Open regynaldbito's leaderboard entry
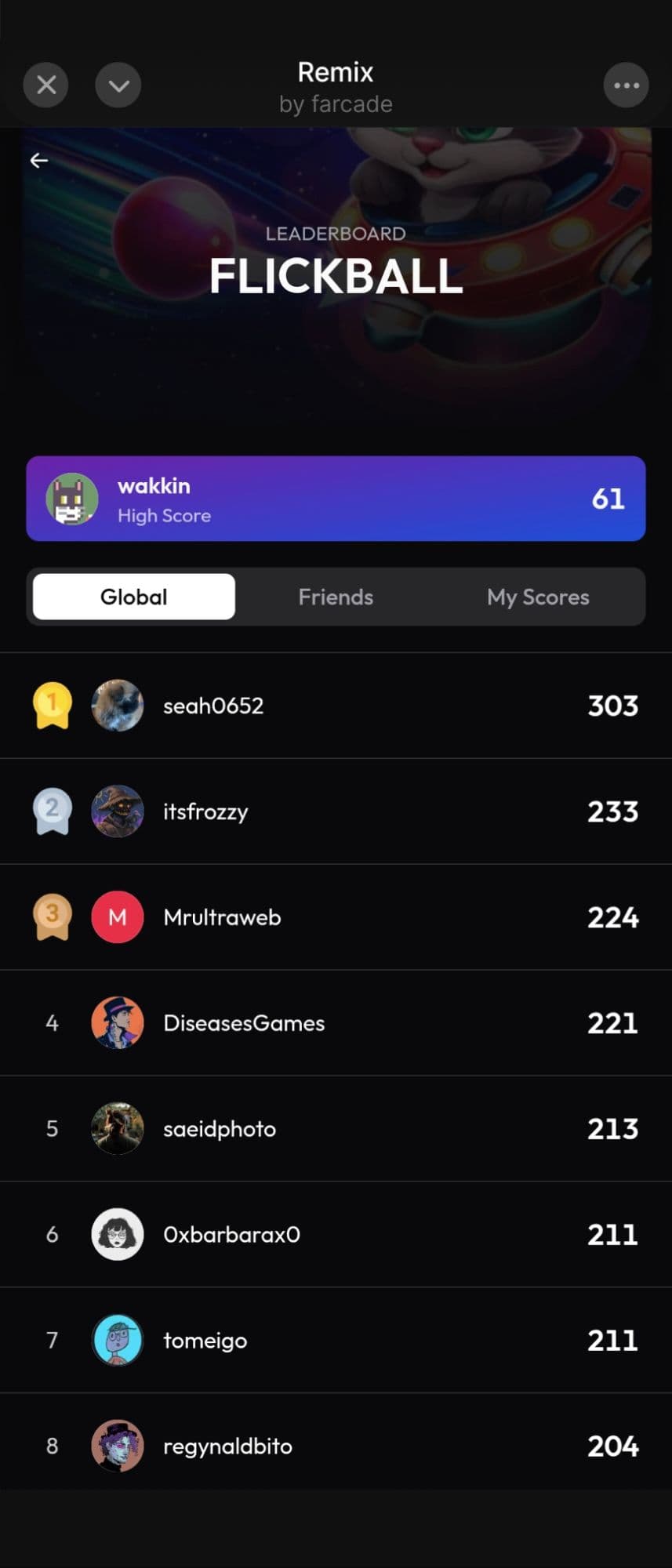 click(x=336, y=1446)
